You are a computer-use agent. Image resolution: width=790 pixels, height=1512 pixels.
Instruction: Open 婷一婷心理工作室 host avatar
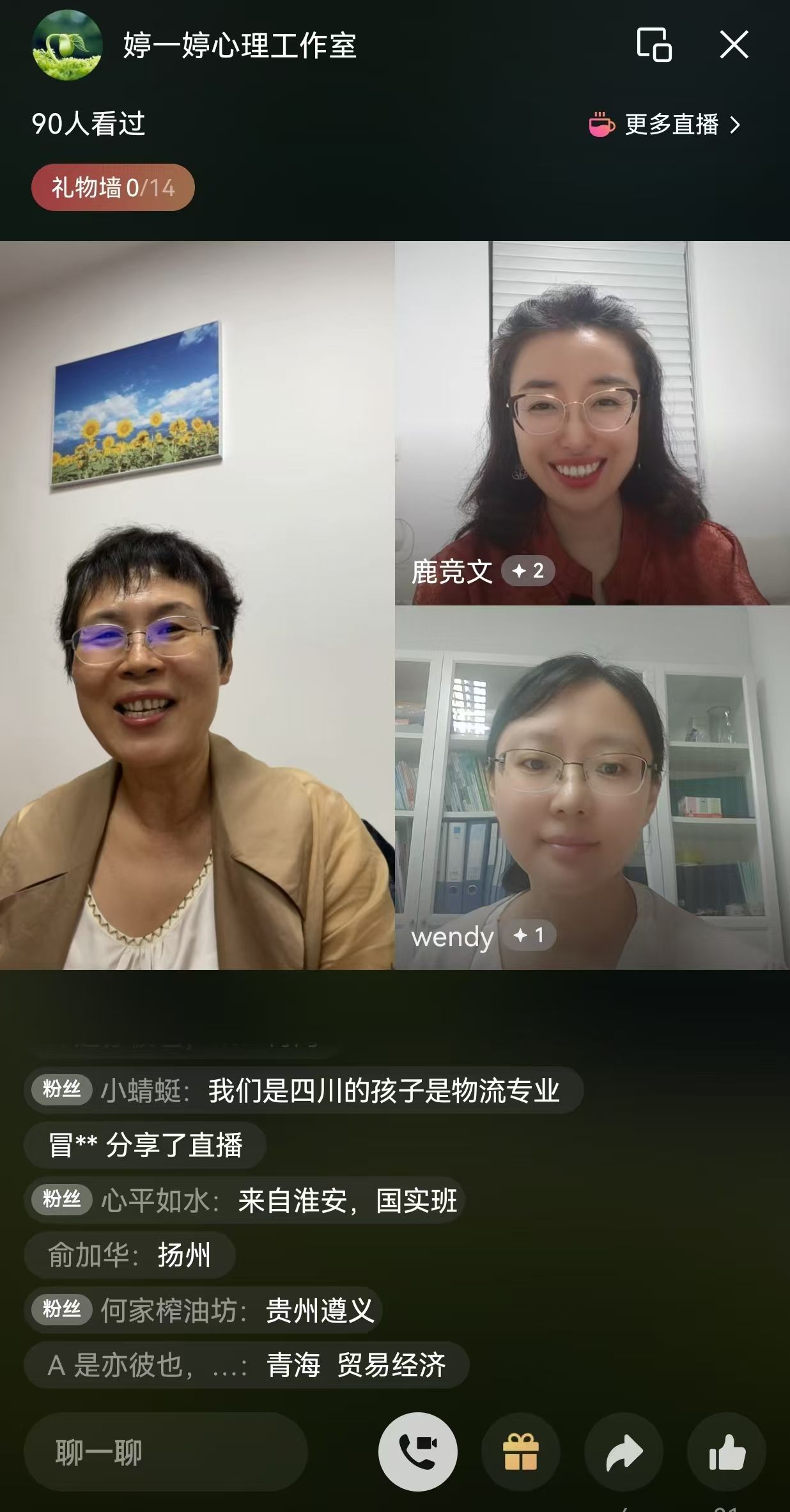point(67,45)
